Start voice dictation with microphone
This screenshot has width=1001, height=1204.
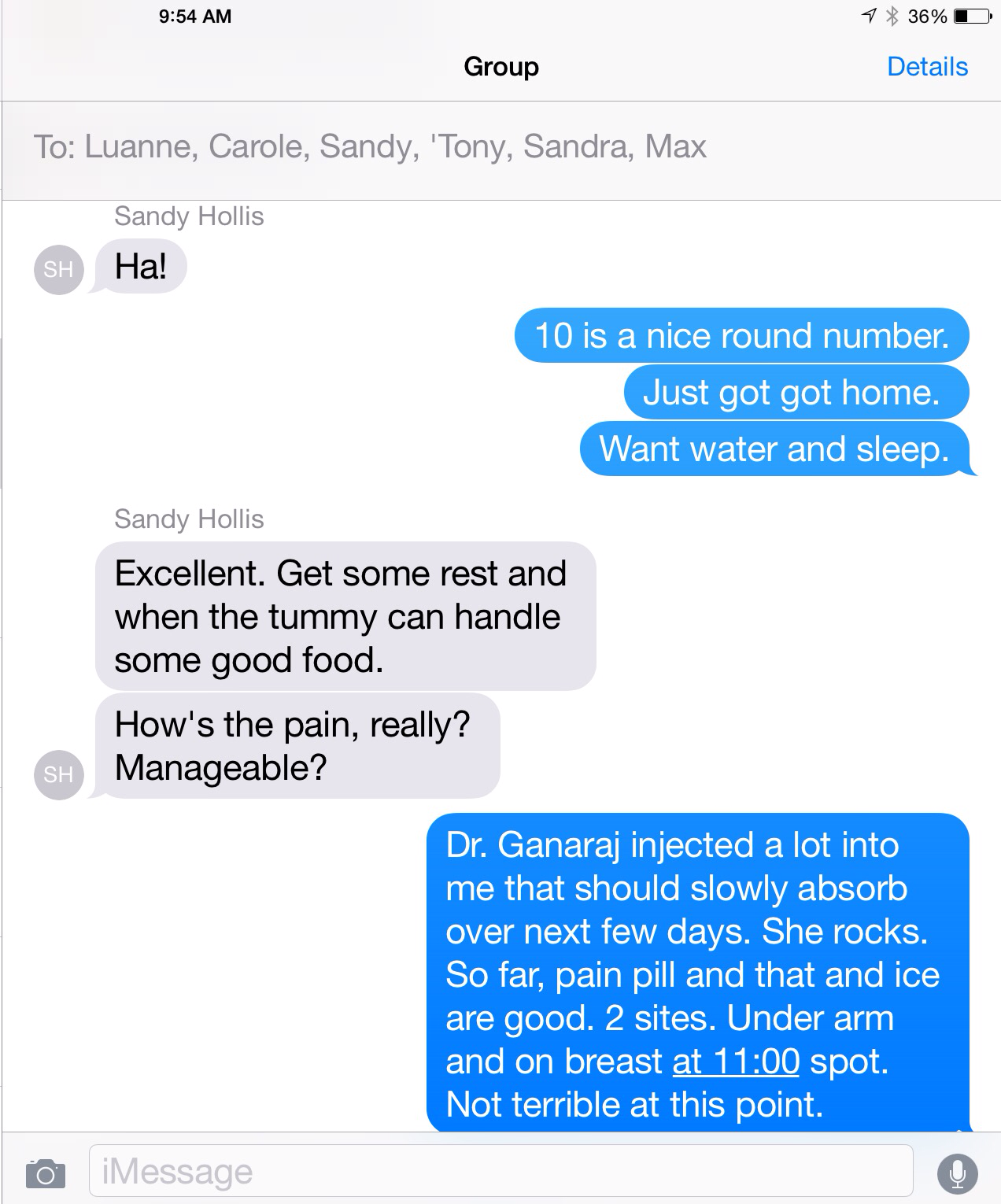point(957,1173)
